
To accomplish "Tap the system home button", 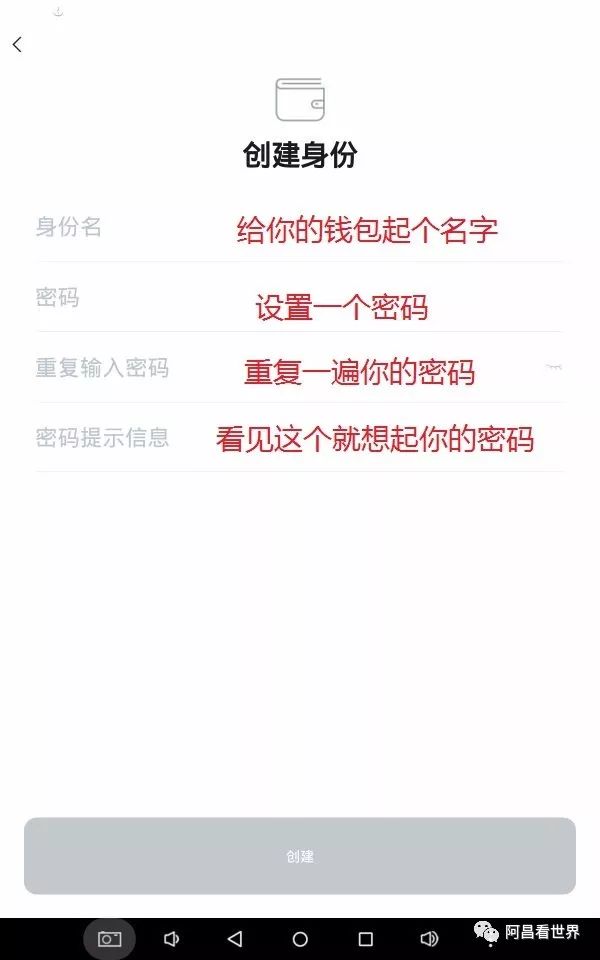I will coord(300,939).
